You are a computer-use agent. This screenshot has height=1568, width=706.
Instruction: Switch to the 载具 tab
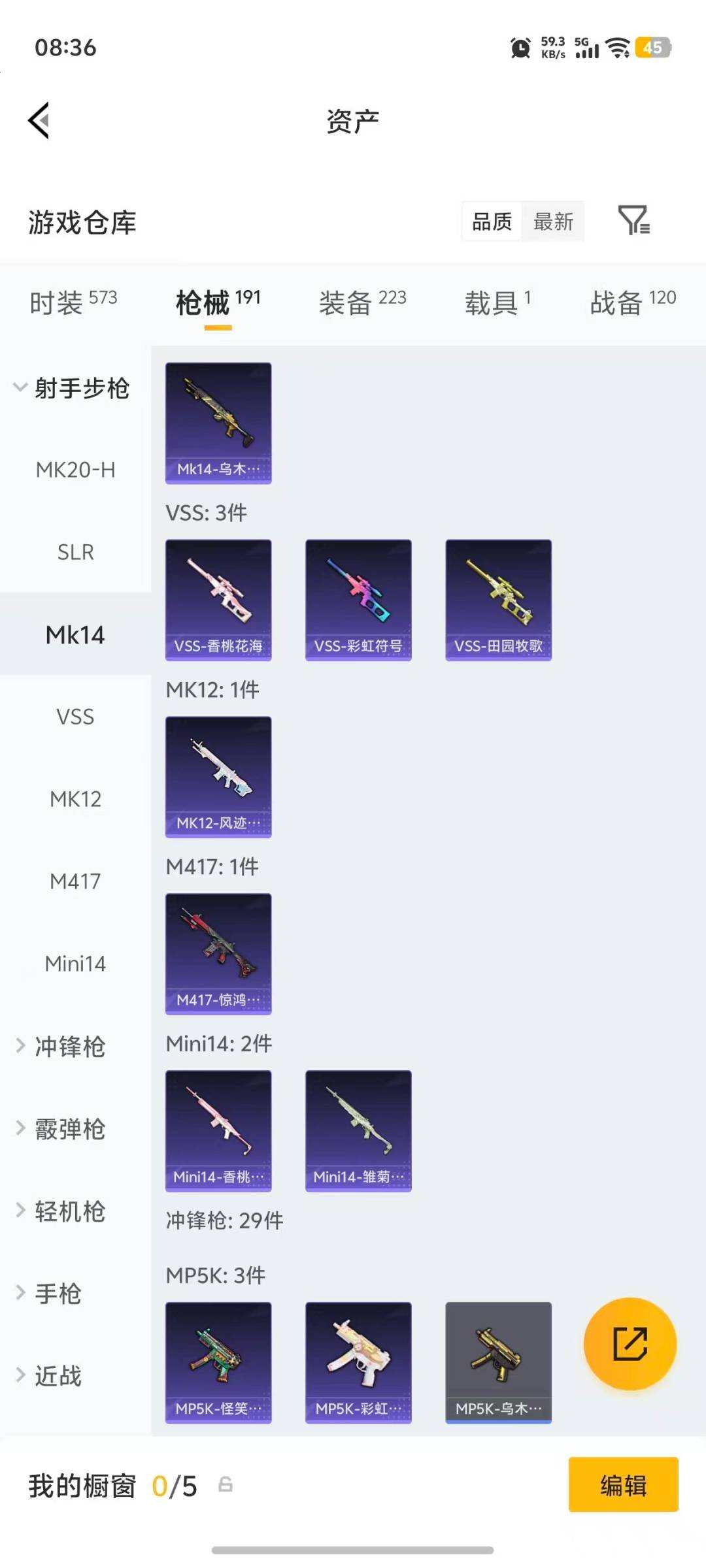pyautogui.click(x=497, y=303)
